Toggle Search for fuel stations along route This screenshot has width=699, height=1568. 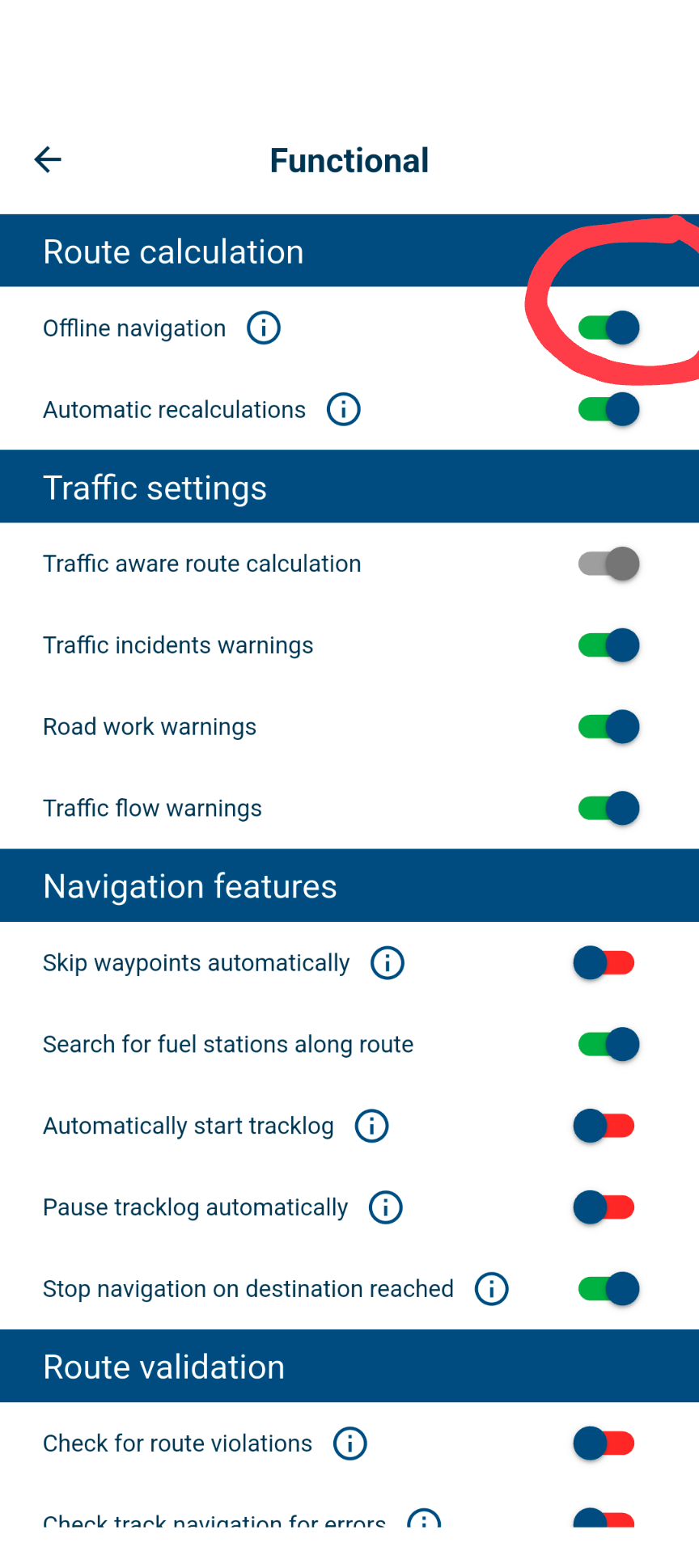coord(608,1045)
